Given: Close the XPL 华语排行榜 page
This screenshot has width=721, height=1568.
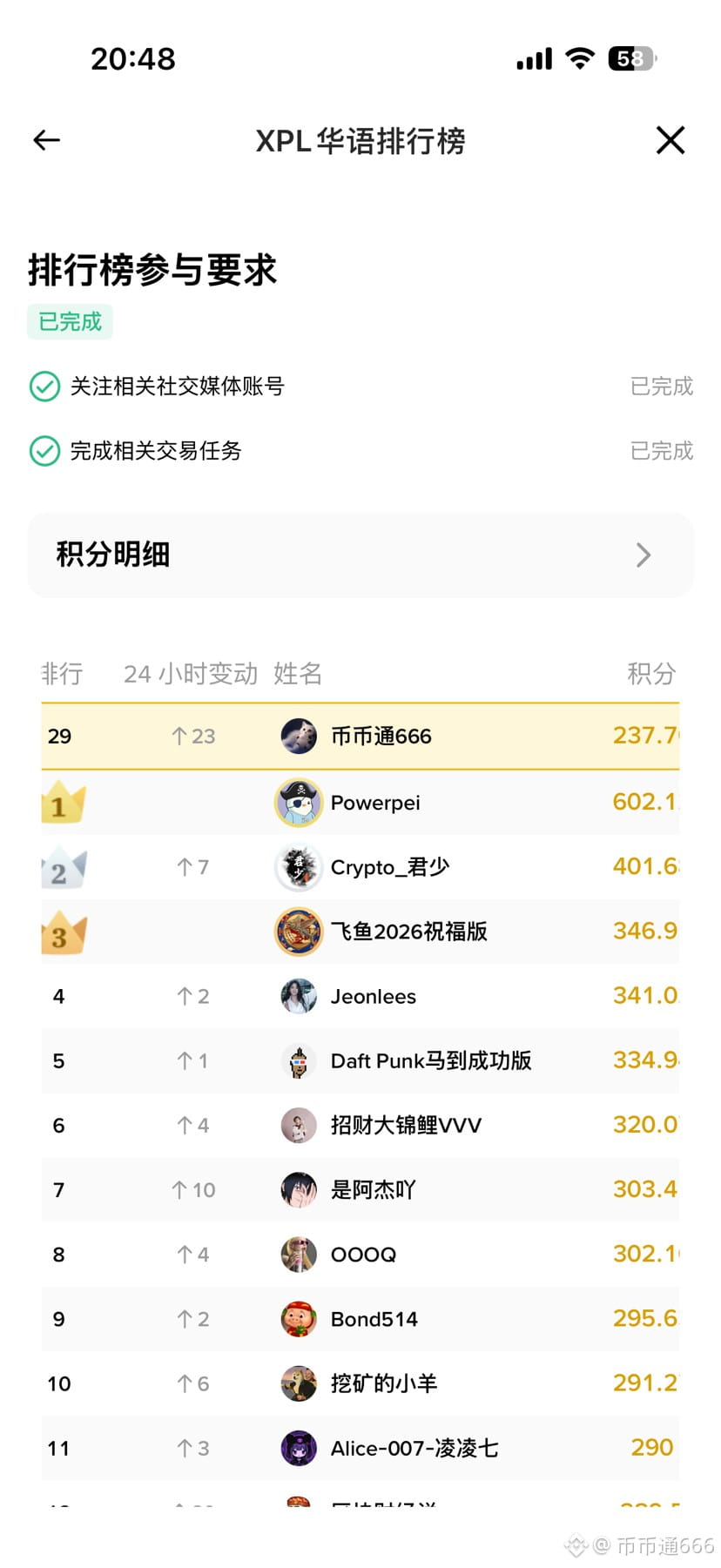Looking at the screenshot, I should [670, 140].
